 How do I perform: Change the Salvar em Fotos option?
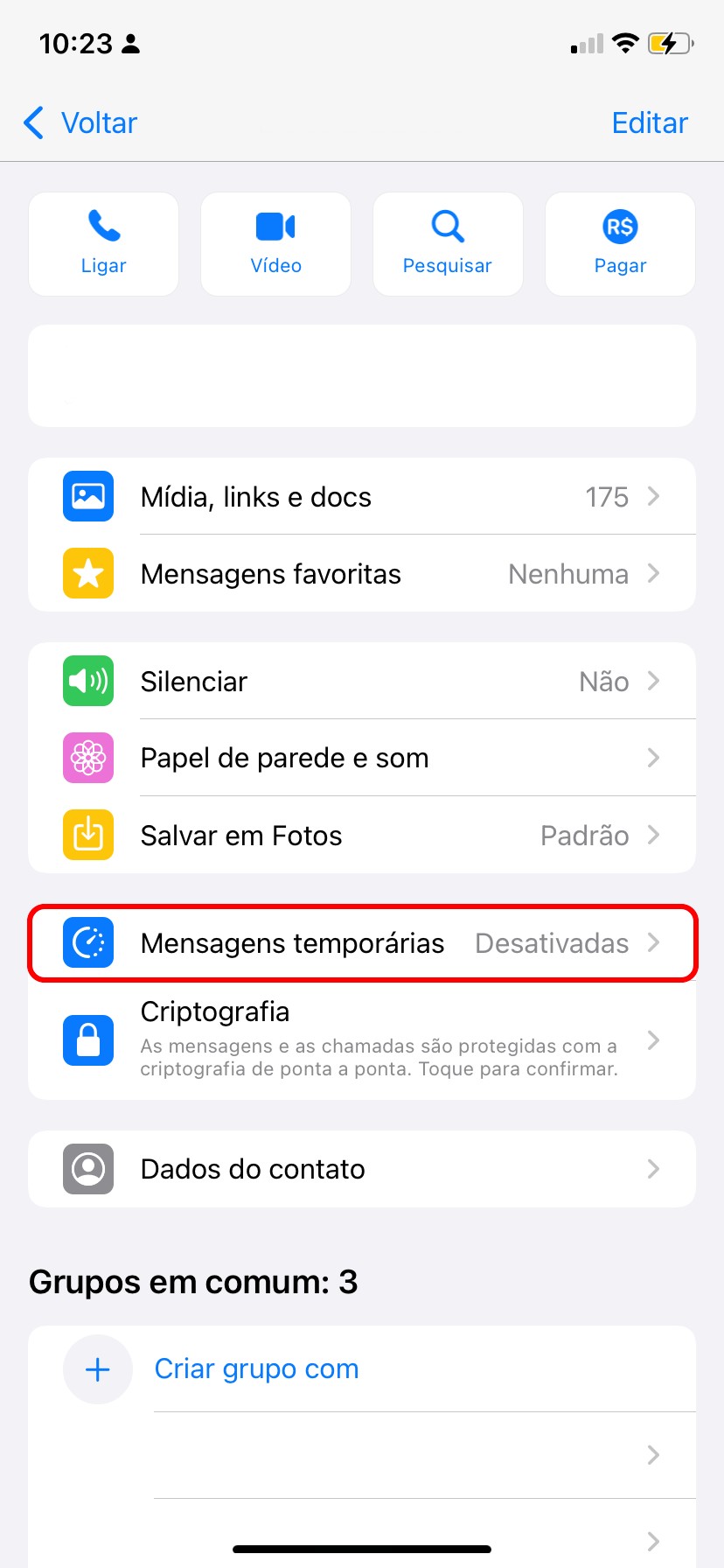tap(362, 836)
